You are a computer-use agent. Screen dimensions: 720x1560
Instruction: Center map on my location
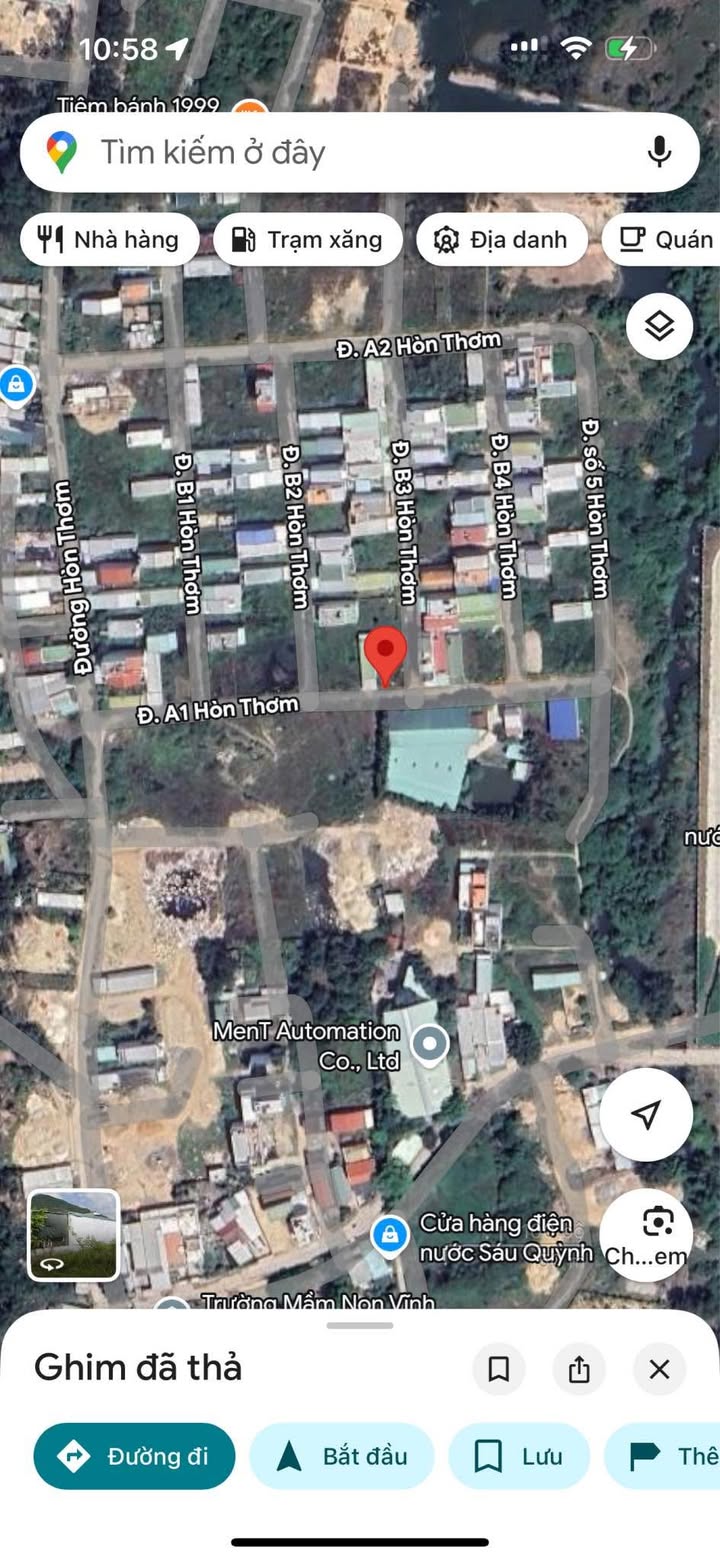click(x=646, y=1114)
